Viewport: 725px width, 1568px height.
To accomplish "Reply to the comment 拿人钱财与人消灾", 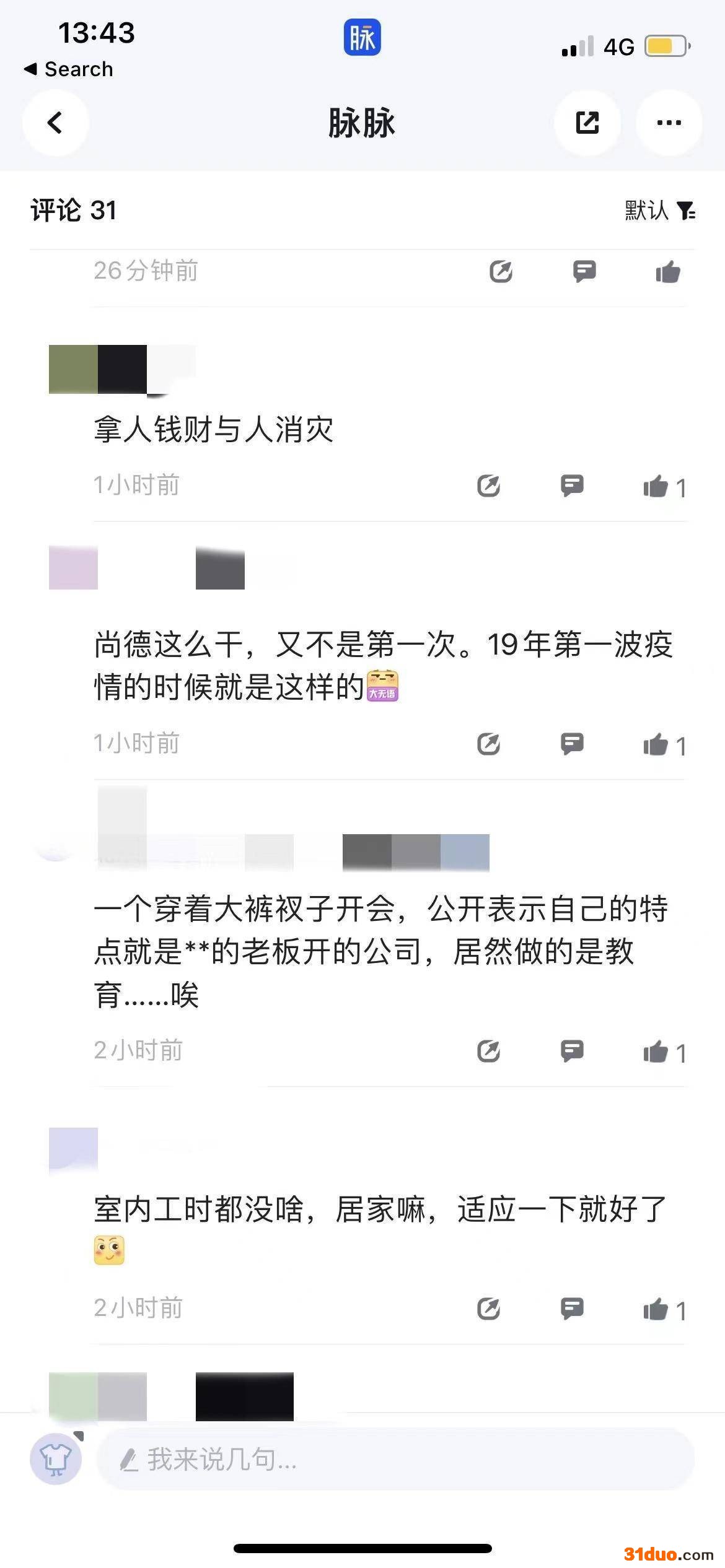I will point(572,486).
